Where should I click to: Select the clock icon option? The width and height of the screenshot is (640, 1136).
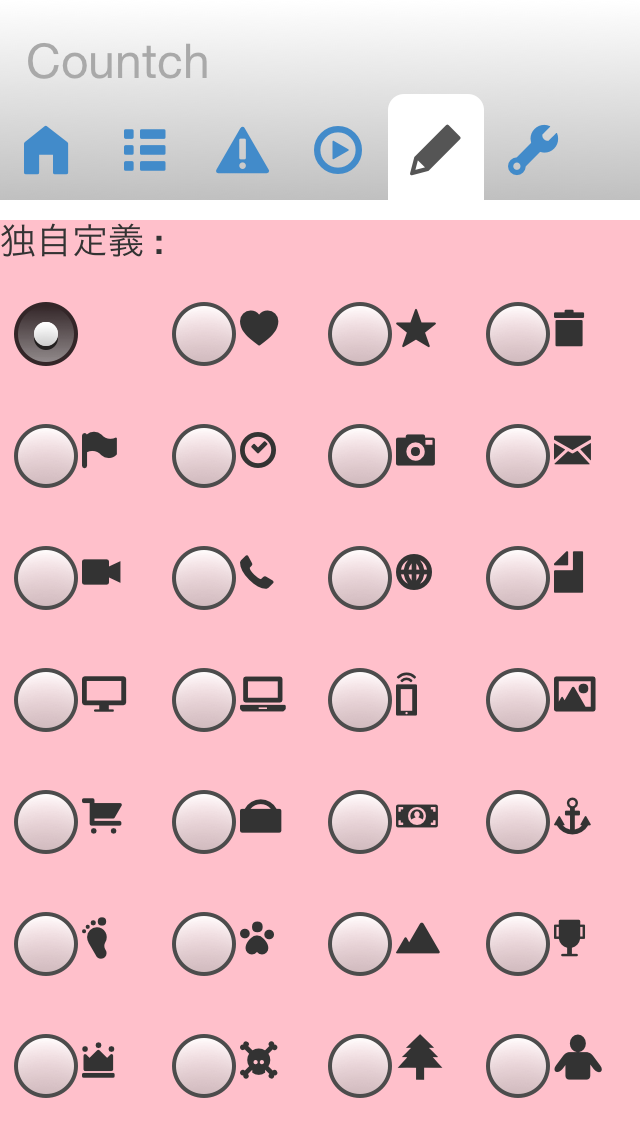click(204, 456)
